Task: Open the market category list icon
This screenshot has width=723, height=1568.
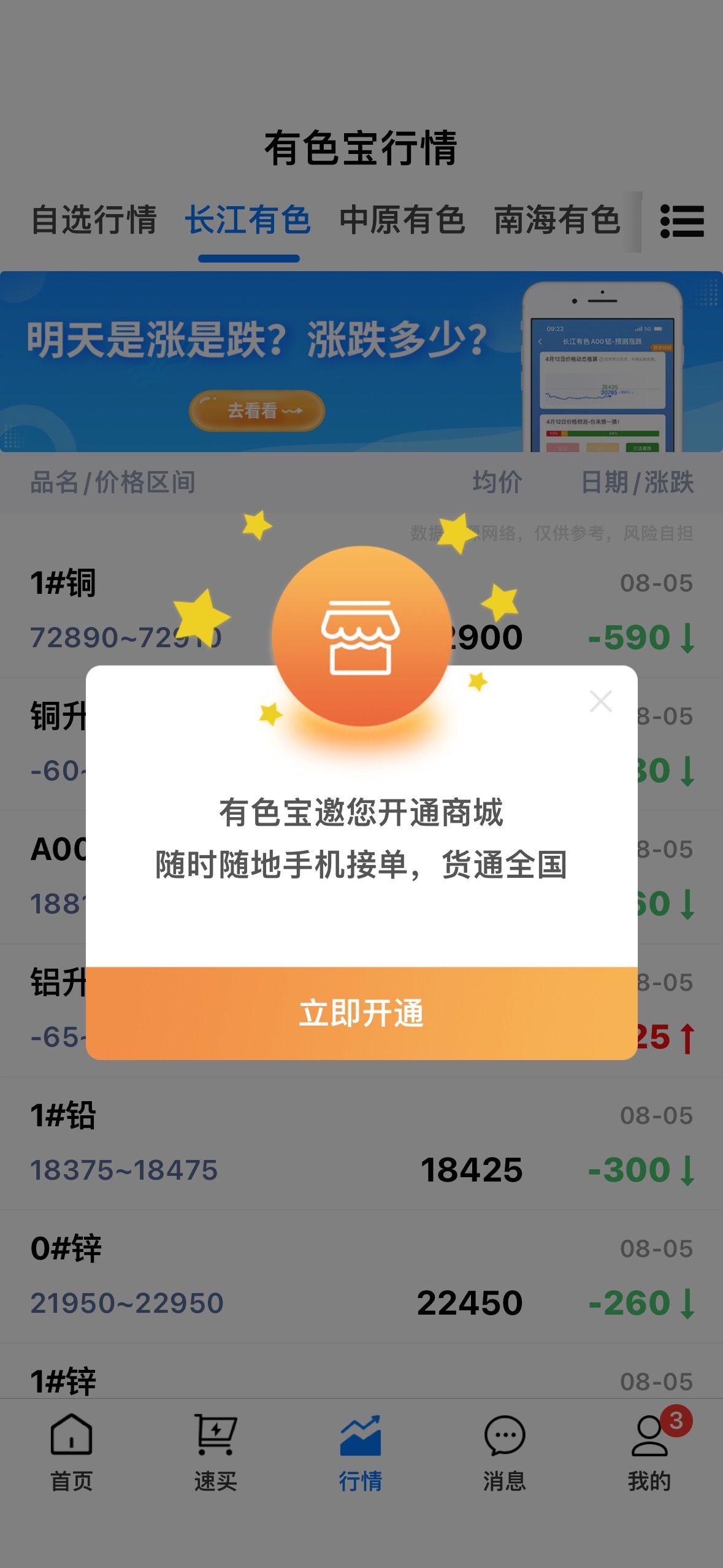Action: [682, 221]
